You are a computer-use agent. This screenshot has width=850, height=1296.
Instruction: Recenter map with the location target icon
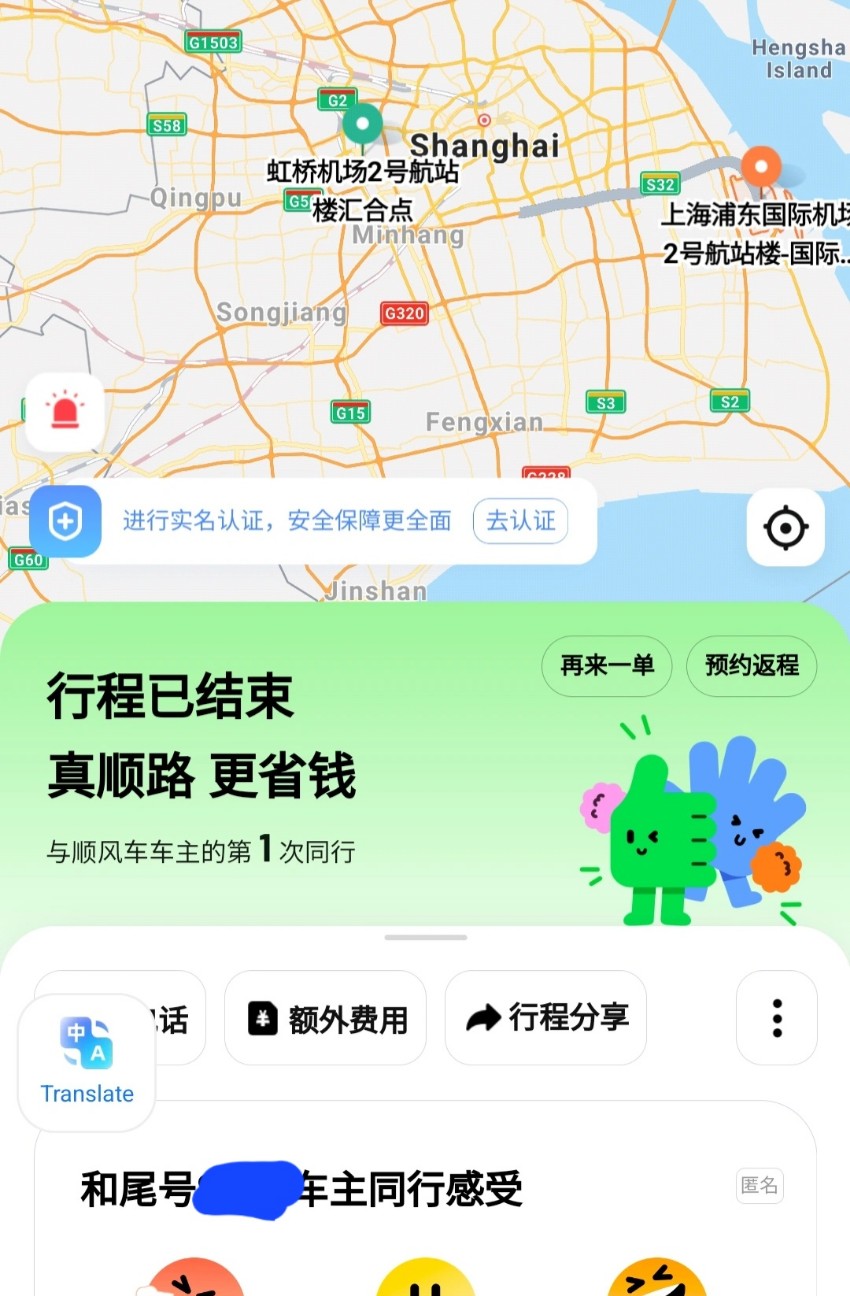786,527
